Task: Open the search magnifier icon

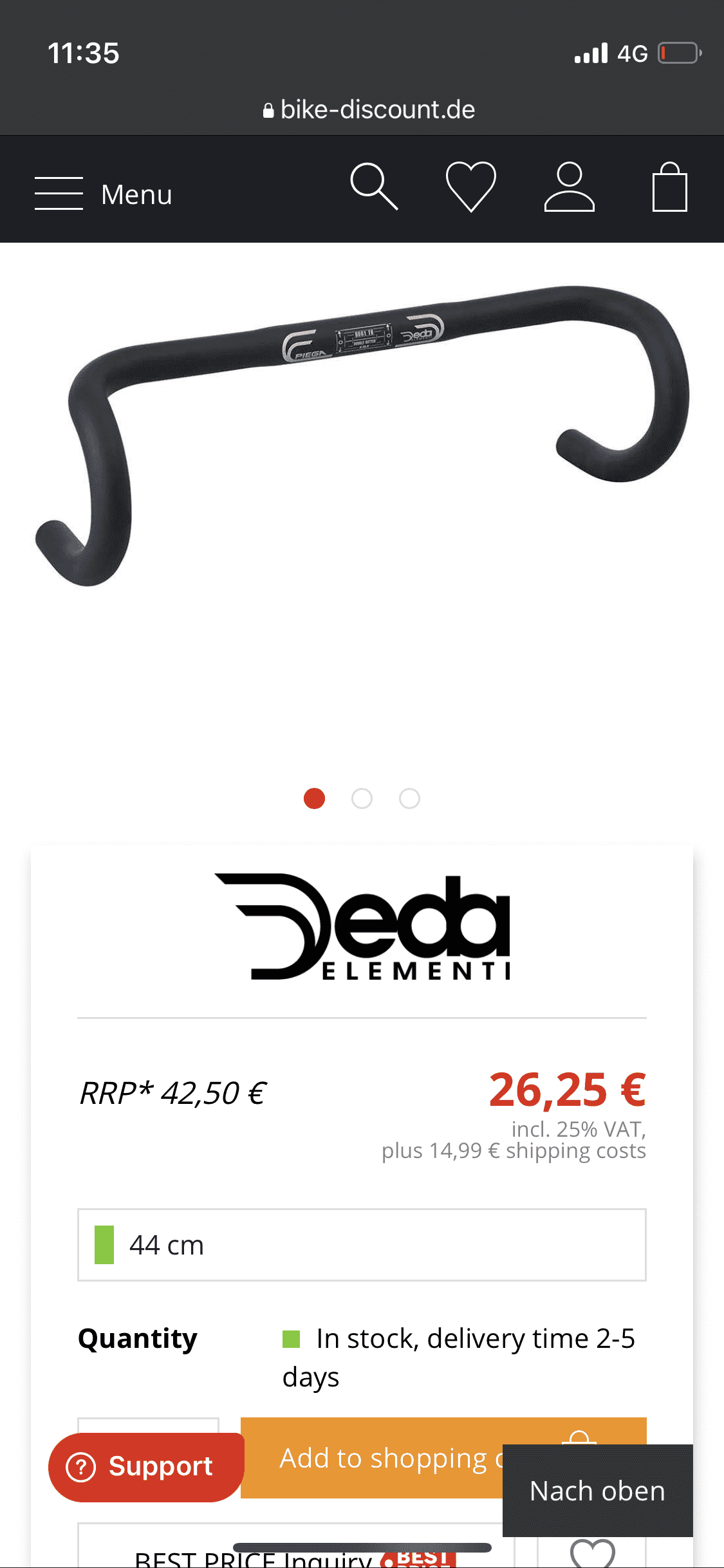Action: pyautogui.click(x=374, y=187)
